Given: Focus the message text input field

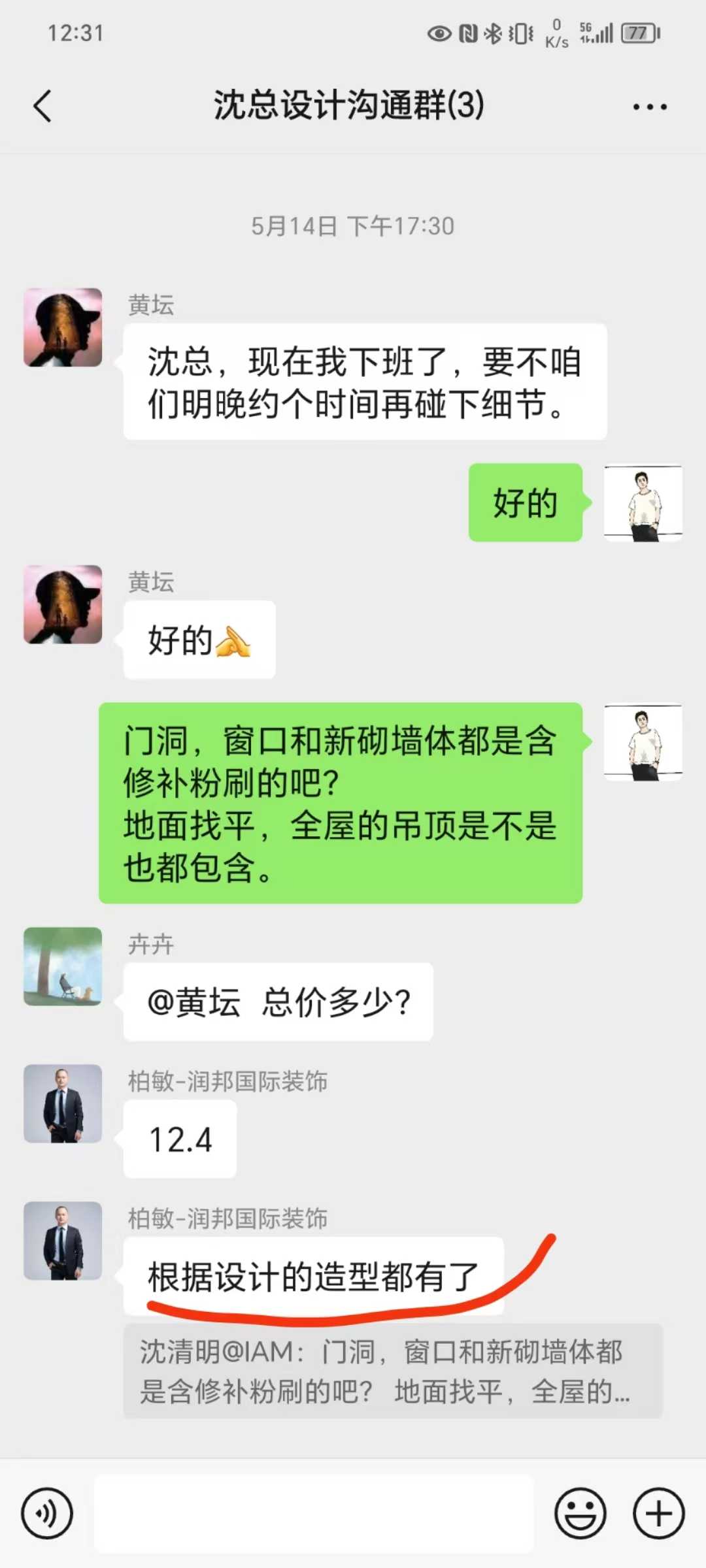Looking at the screenshot, I should [x=314, y=1513].
